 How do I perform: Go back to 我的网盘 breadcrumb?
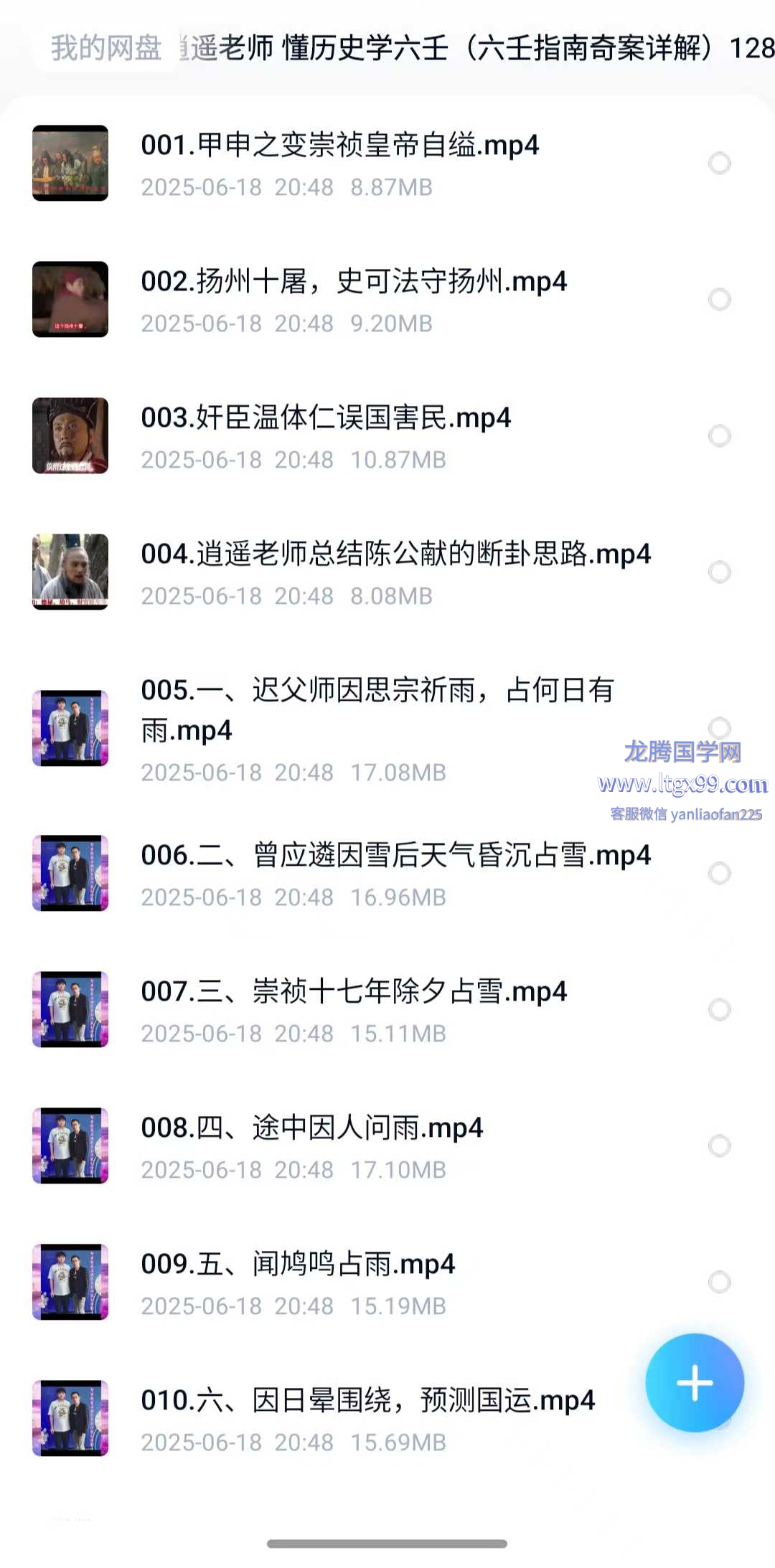coord(105,48)
